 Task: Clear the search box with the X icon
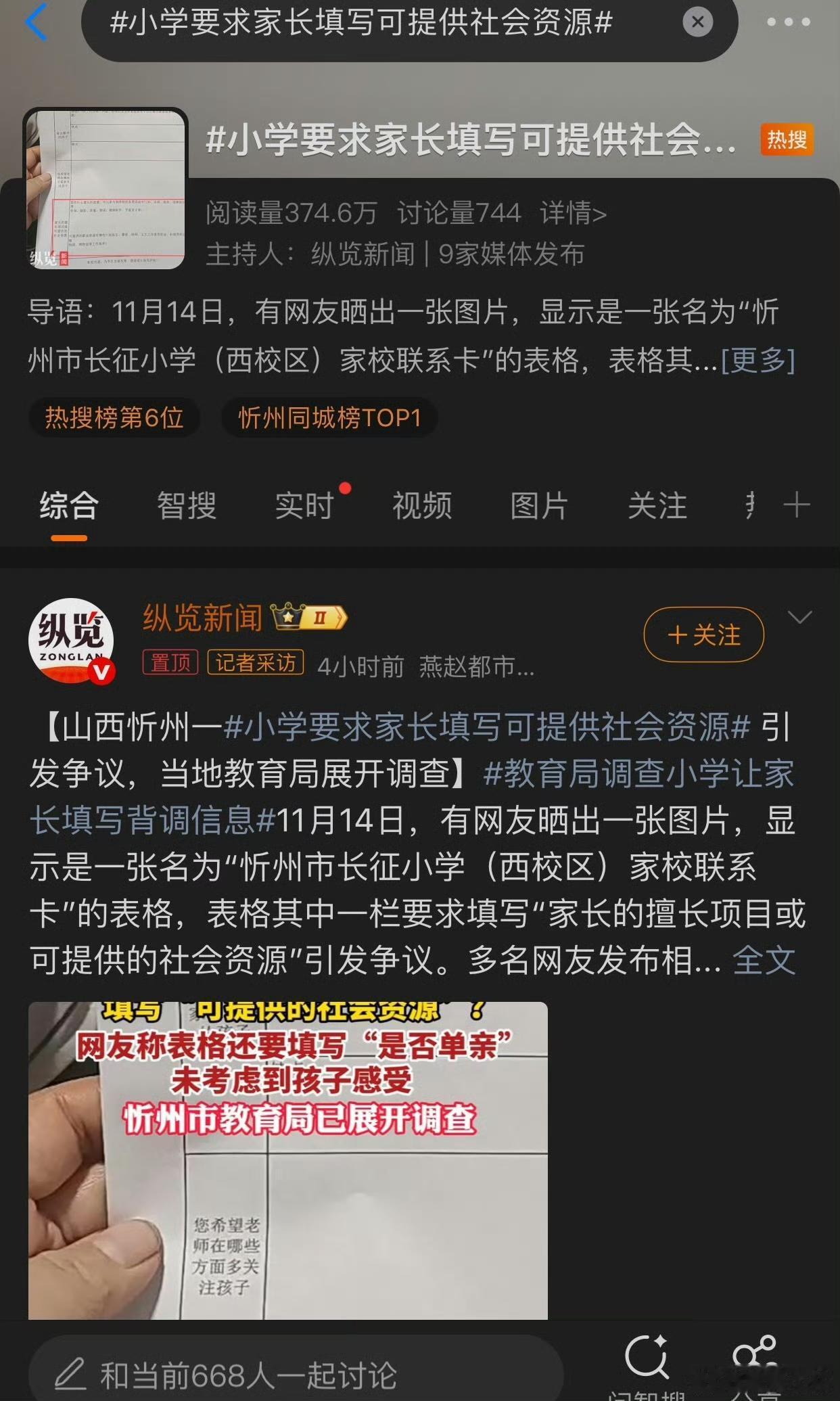click(698, 22)
